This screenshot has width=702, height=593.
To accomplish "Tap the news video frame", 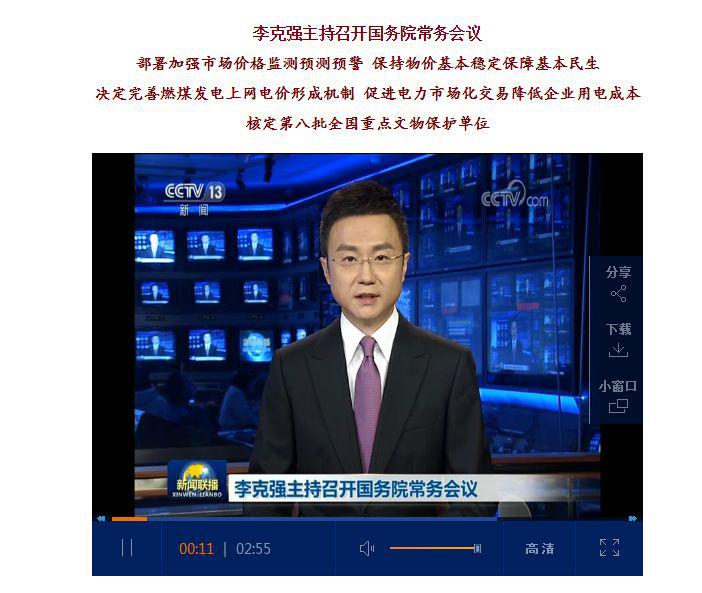I will [x=340, y=330].
